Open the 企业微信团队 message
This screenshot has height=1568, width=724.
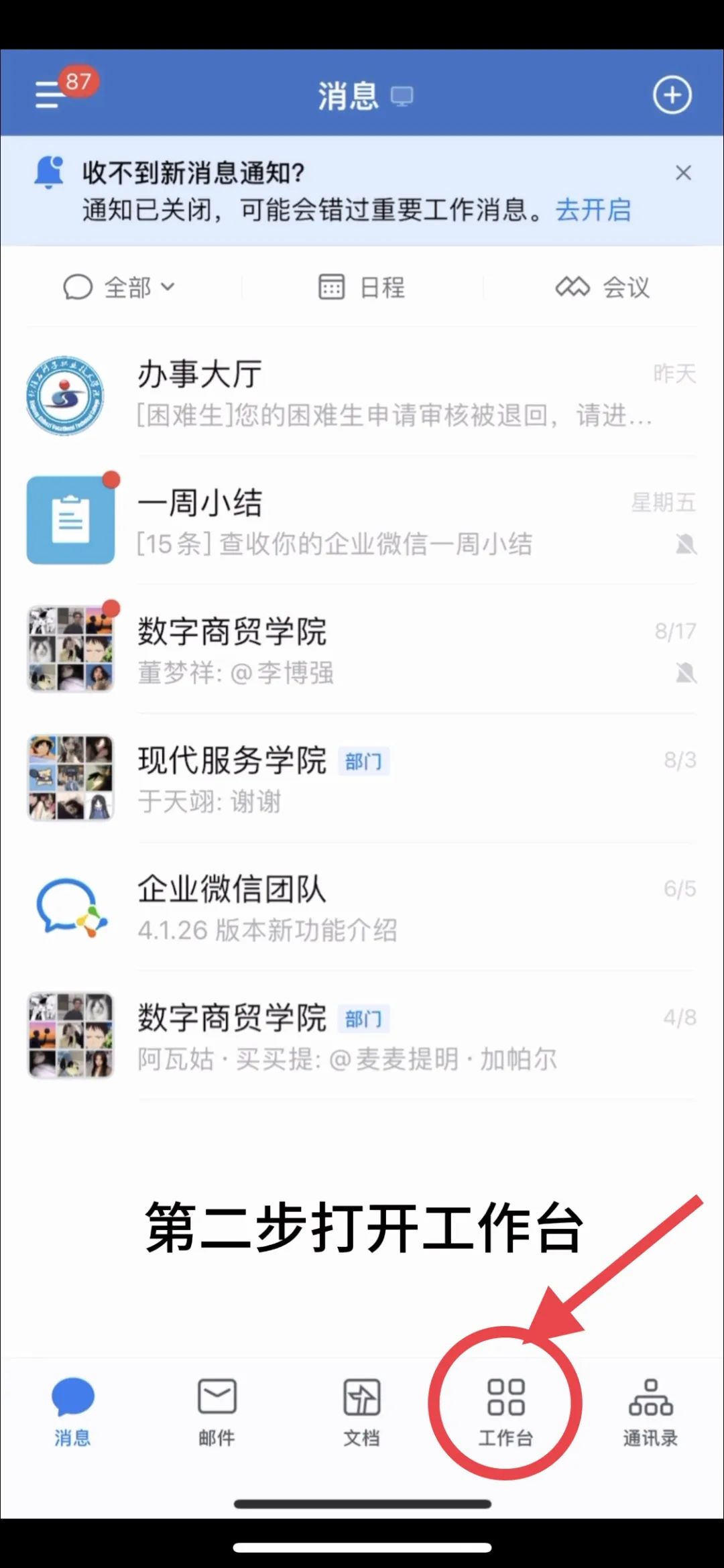click(362, 908)
